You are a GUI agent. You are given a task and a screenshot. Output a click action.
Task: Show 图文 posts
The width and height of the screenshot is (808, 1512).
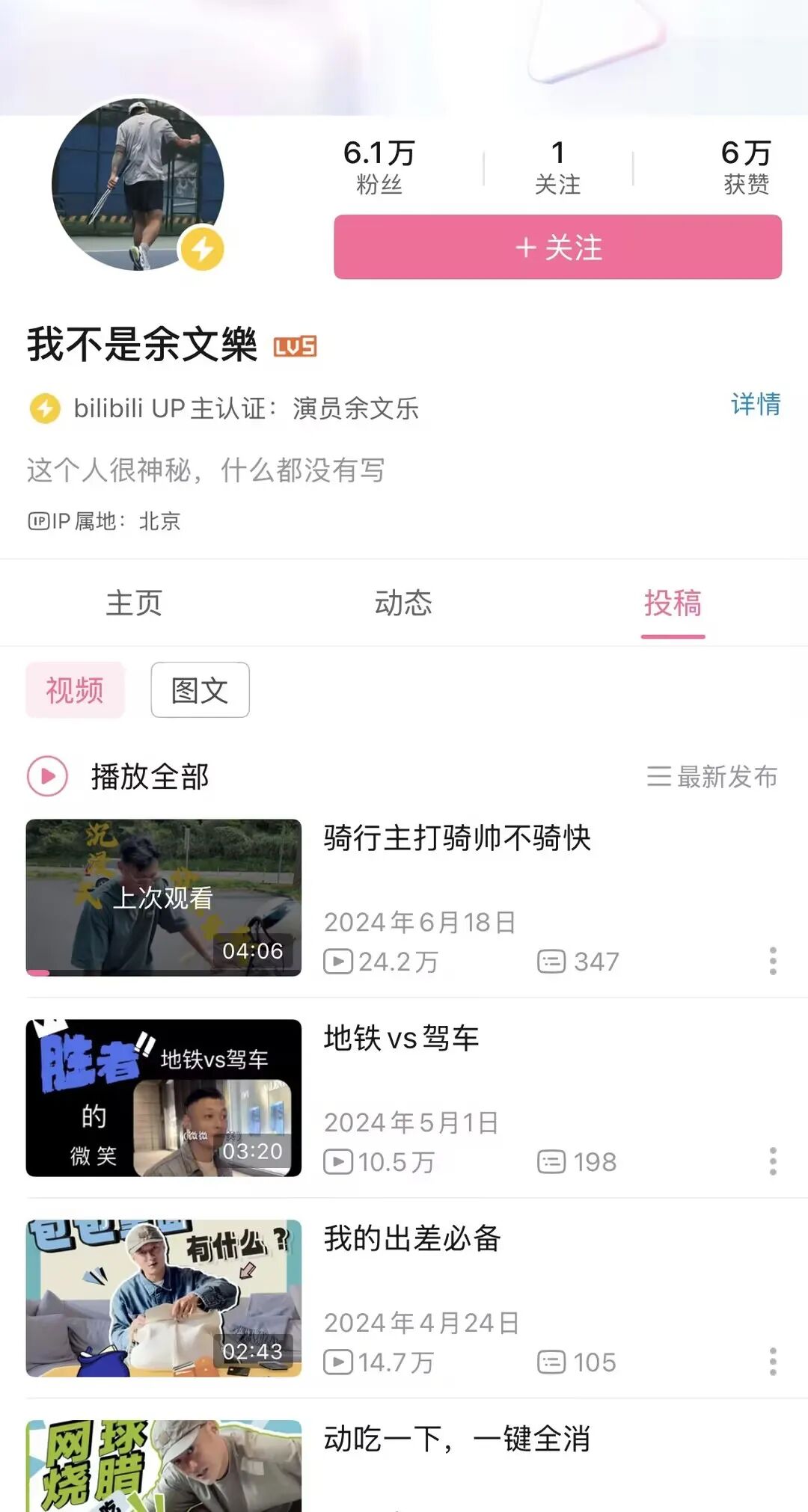(x=200, y=689)
